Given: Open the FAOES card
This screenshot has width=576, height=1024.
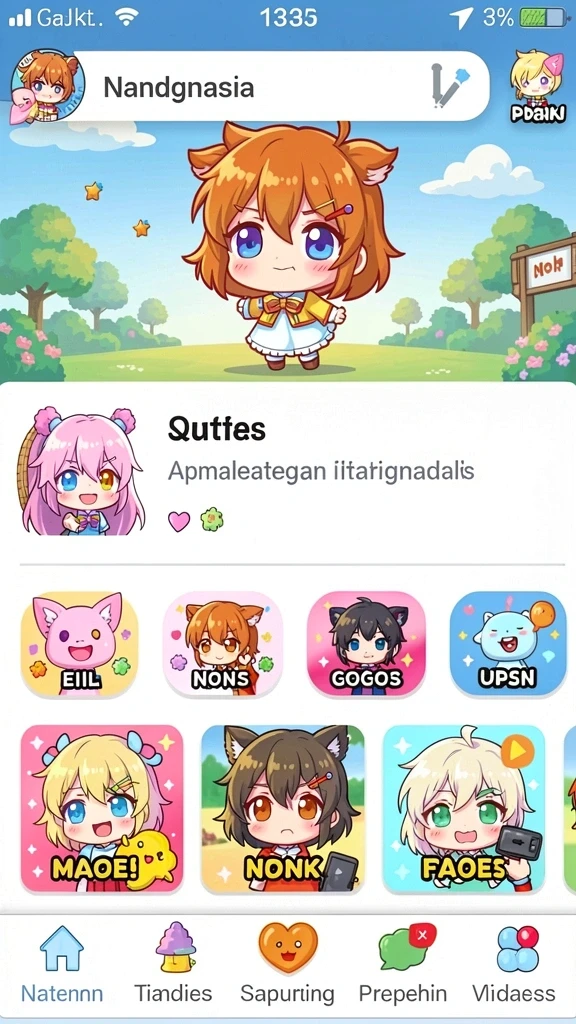Looking at the screenshot, I should [x=464, y=808].
